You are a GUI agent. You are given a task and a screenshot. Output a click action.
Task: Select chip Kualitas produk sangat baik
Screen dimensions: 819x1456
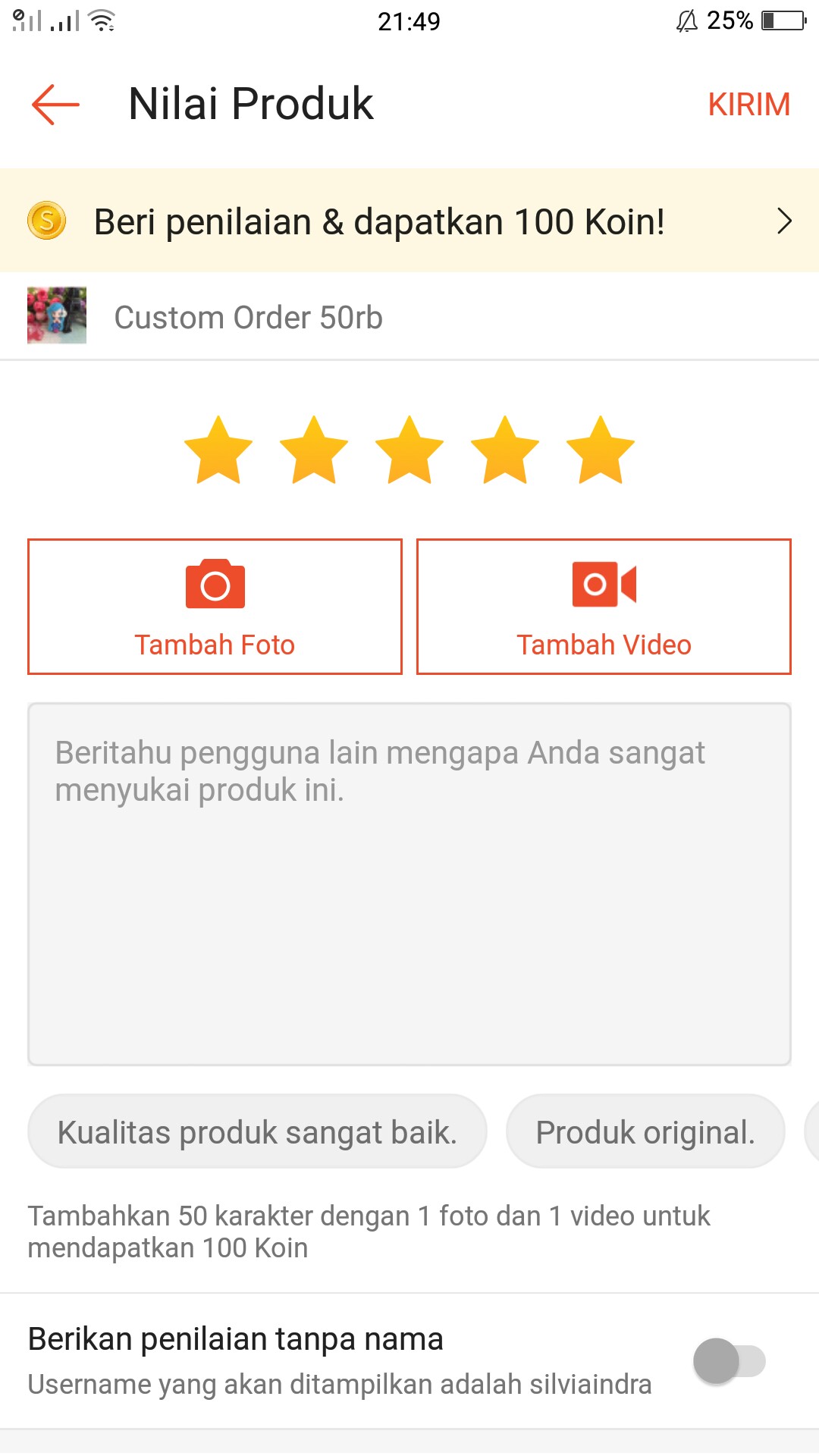tap(257, 1131)
